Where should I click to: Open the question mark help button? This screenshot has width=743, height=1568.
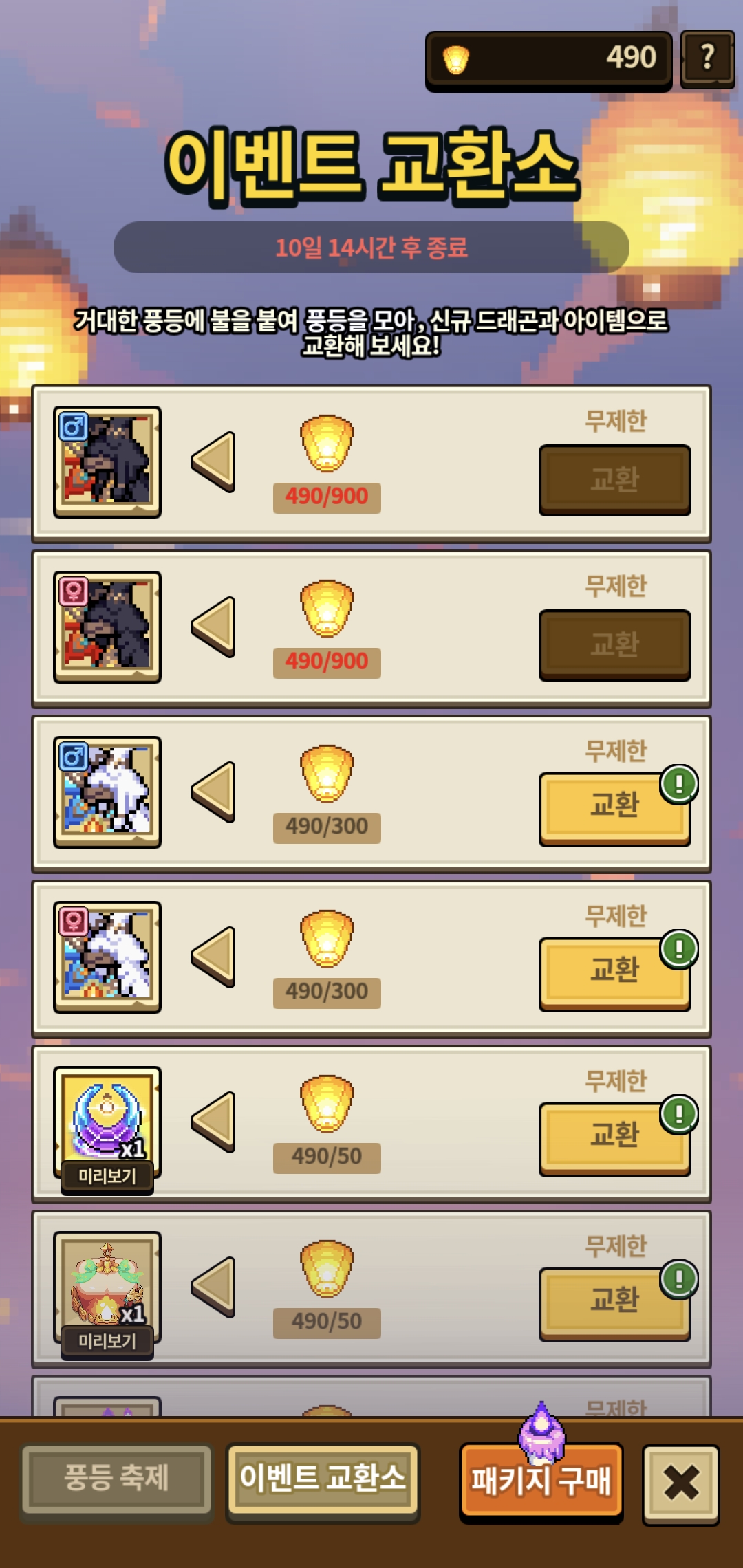(x=707, y=58)
